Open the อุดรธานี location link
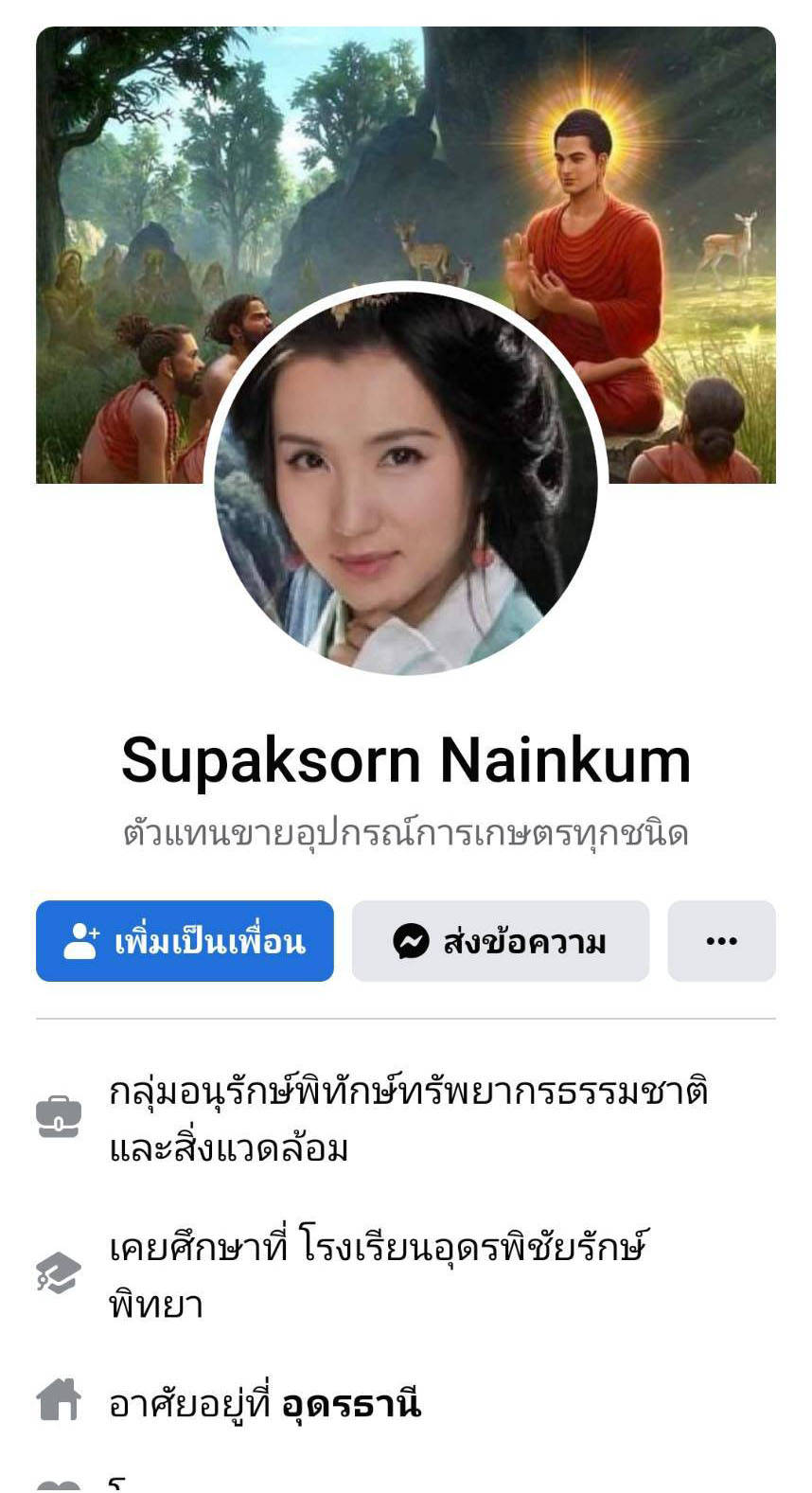Image resolution: width=812 pixels, height=1493 pixels. click(x=350, y=1403)
